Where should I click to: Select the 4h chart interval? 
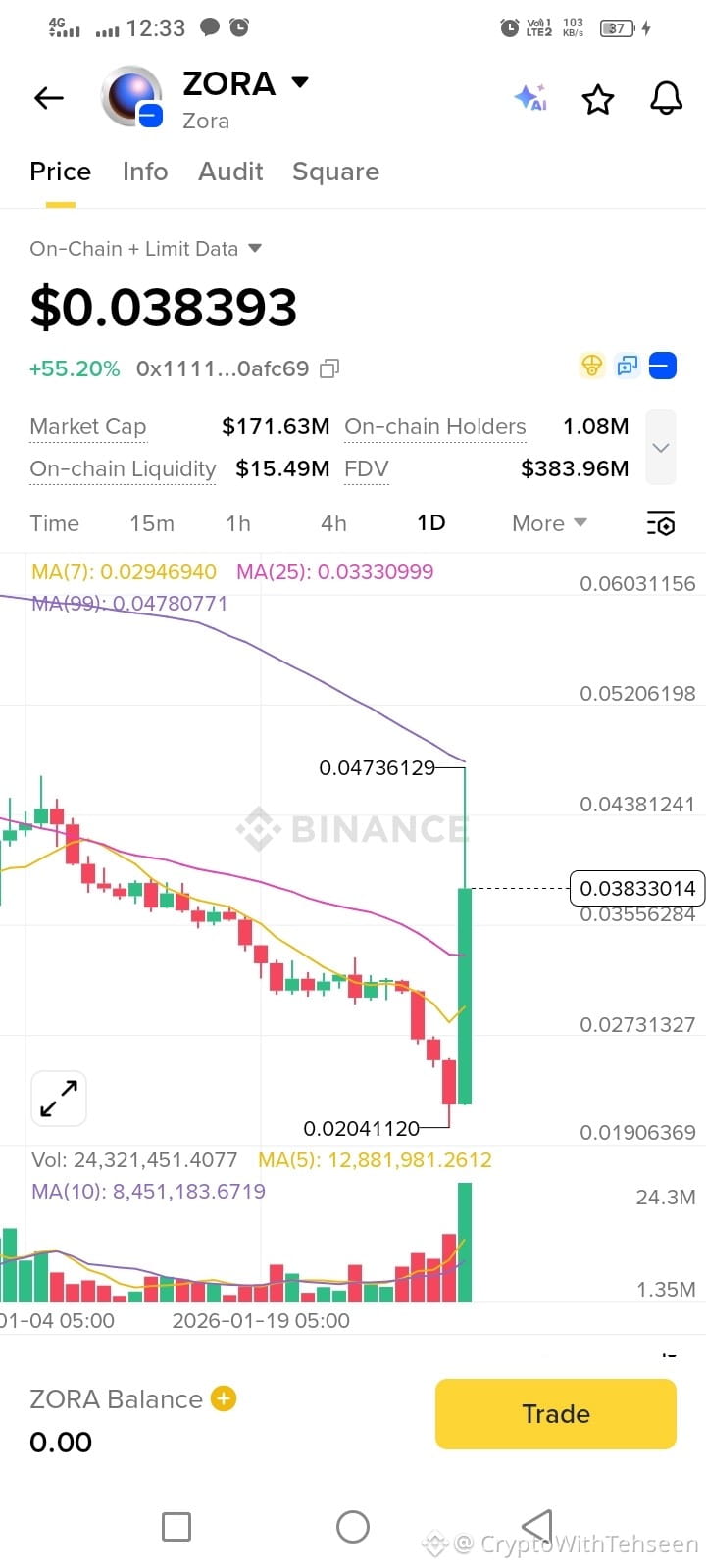(333, 523)
